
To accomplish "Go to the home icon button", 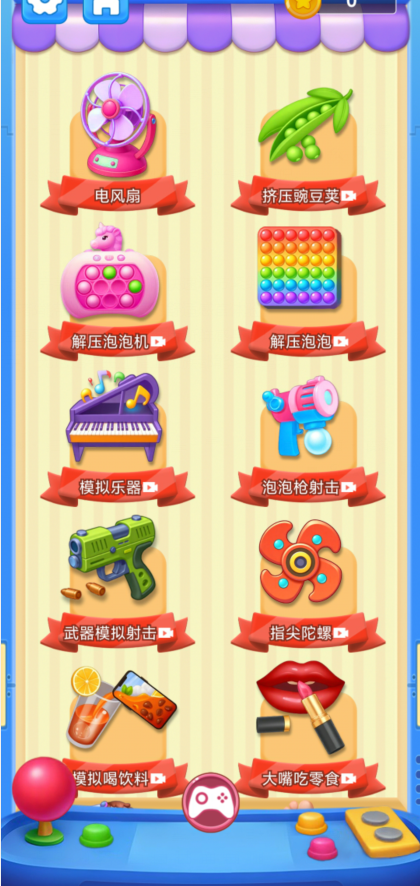I will (106, 8).
